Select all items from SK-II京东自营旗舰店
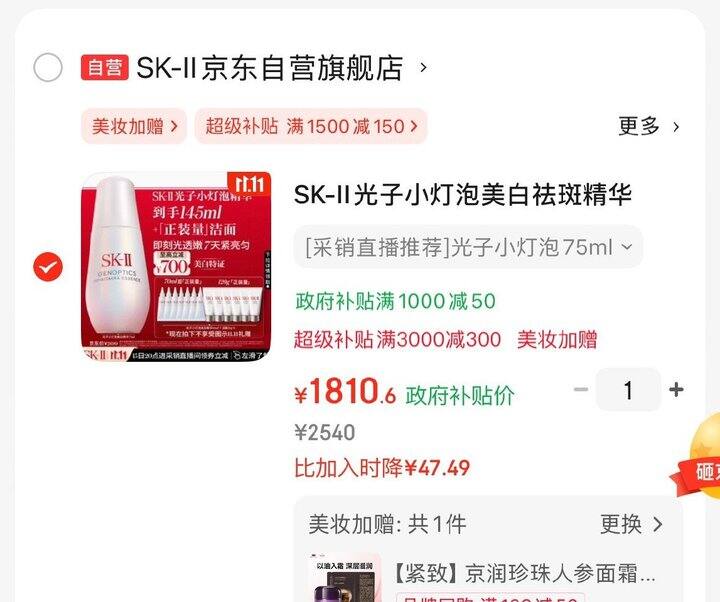The width and height of the screenshot is (720, 602). coord(48,68)
